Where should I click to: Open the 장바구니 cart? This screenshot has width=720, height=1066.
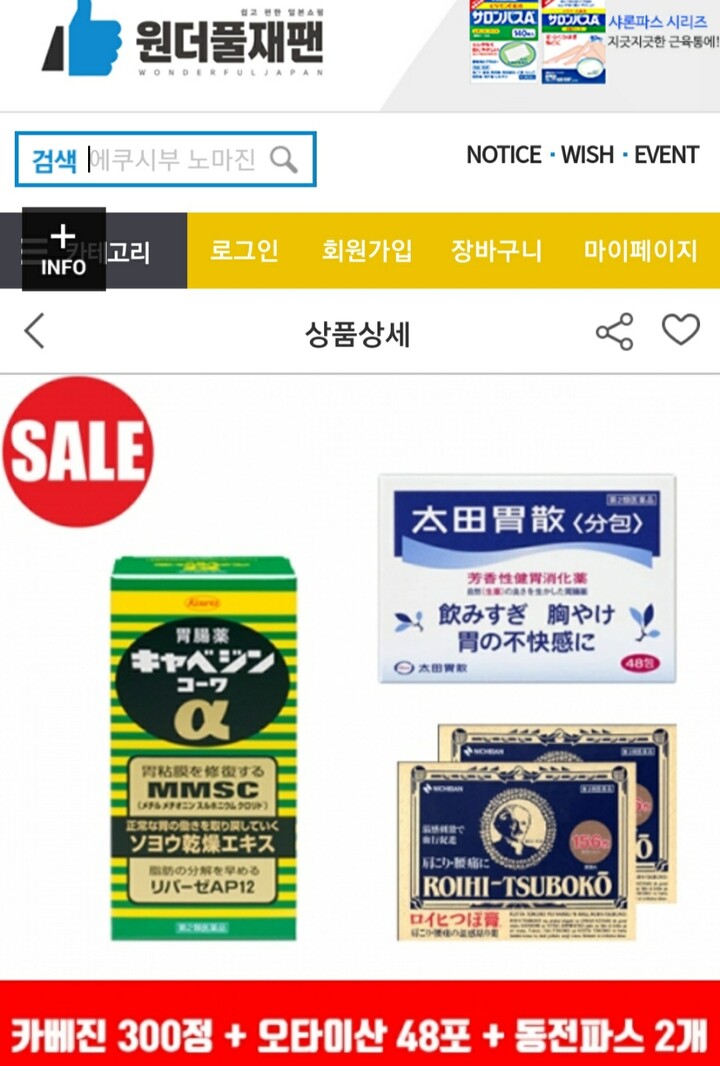tap(496, 251)
